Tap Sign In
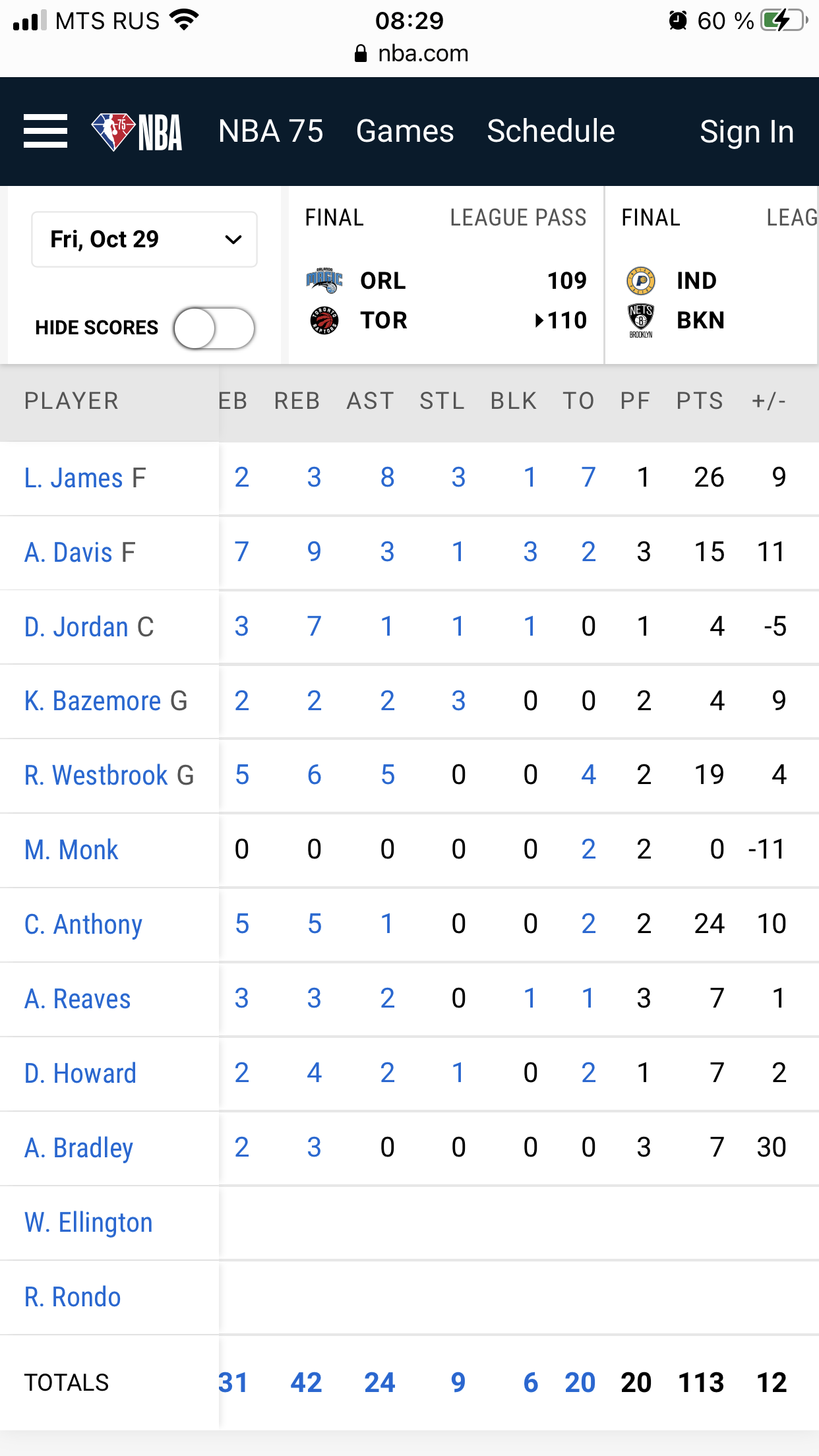The image size is (819, 1456). click(746, 132)
